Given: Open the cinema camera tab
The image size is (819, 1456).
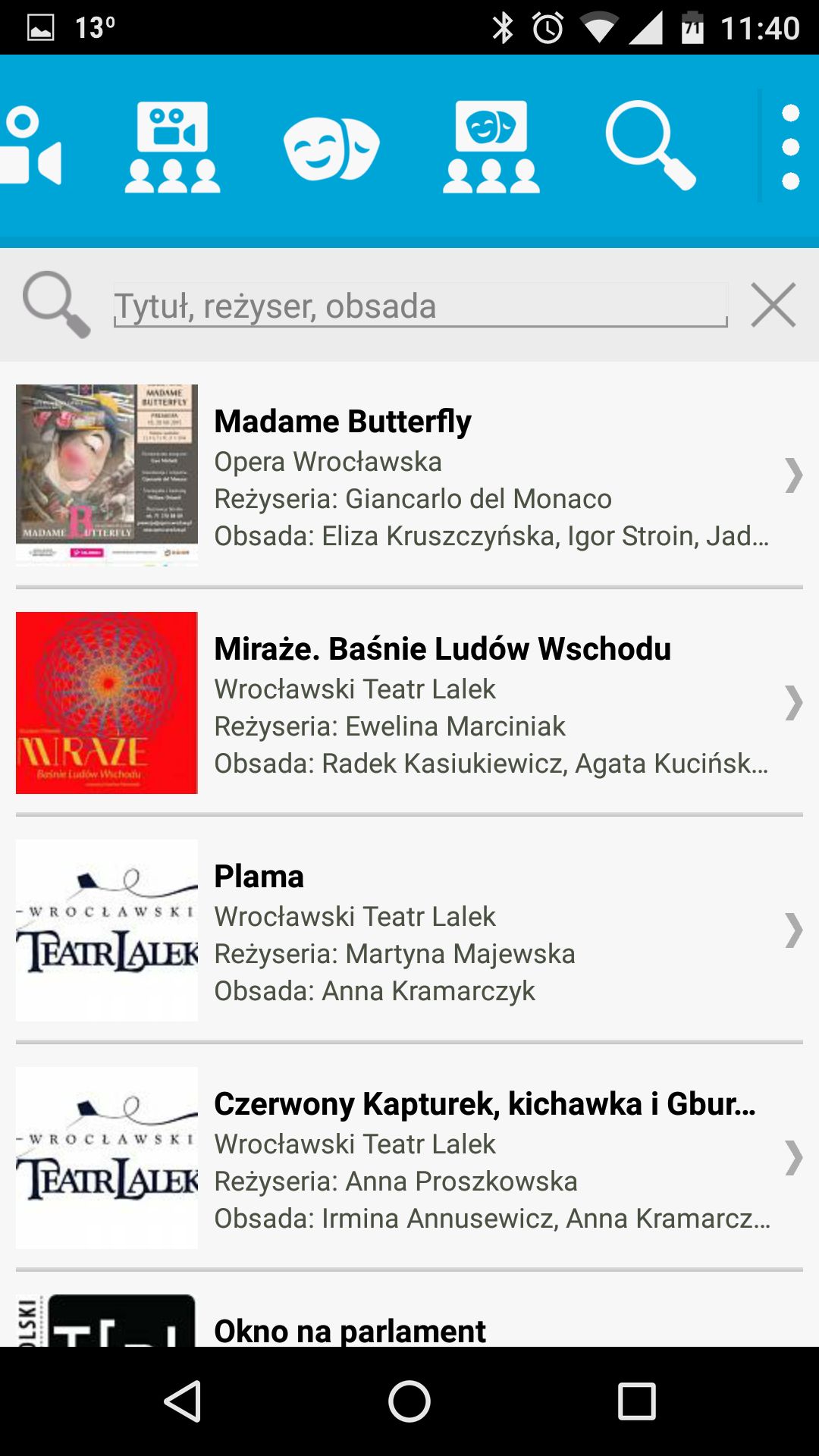Looking at the screenshot, I should point(30,146).
